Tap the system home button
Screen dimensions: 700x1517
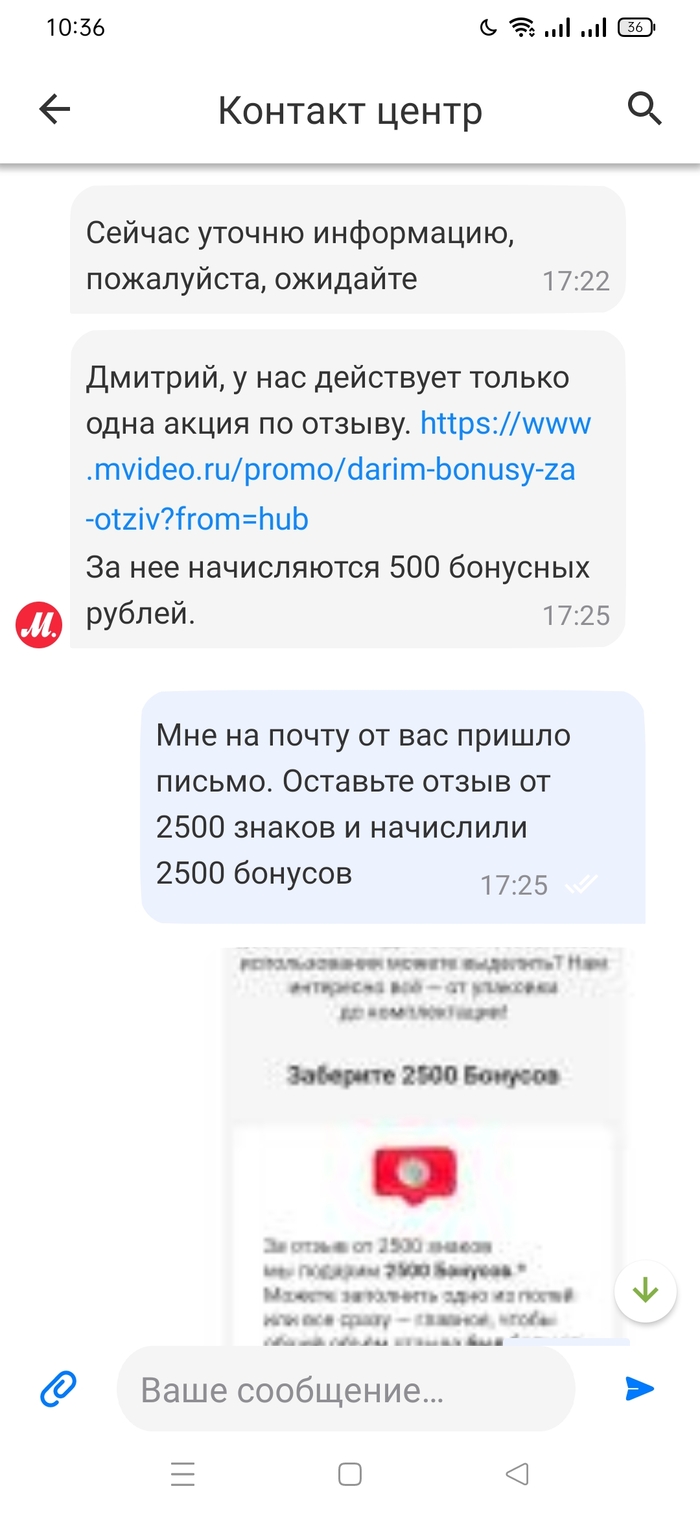350,1474
